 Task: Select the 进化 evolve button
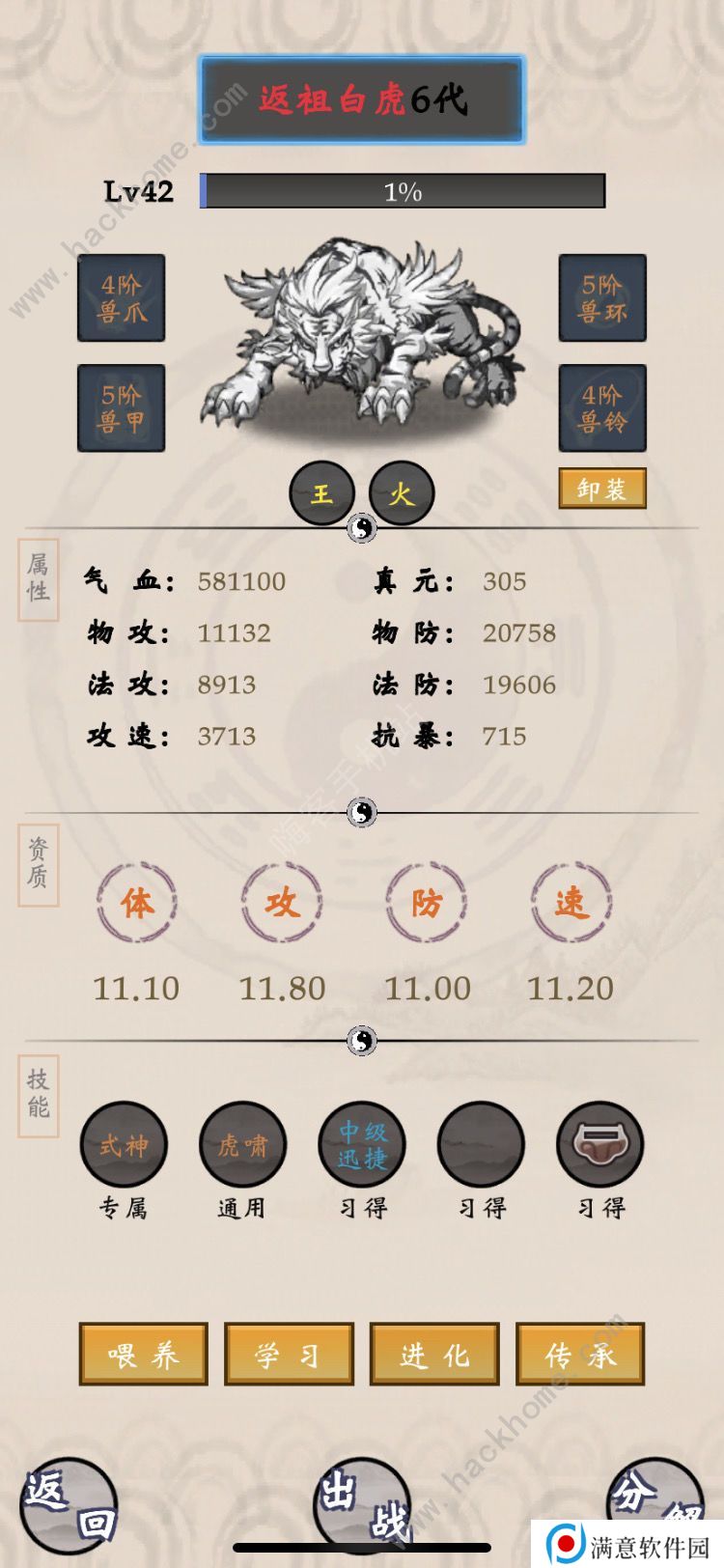[434, 1355]
